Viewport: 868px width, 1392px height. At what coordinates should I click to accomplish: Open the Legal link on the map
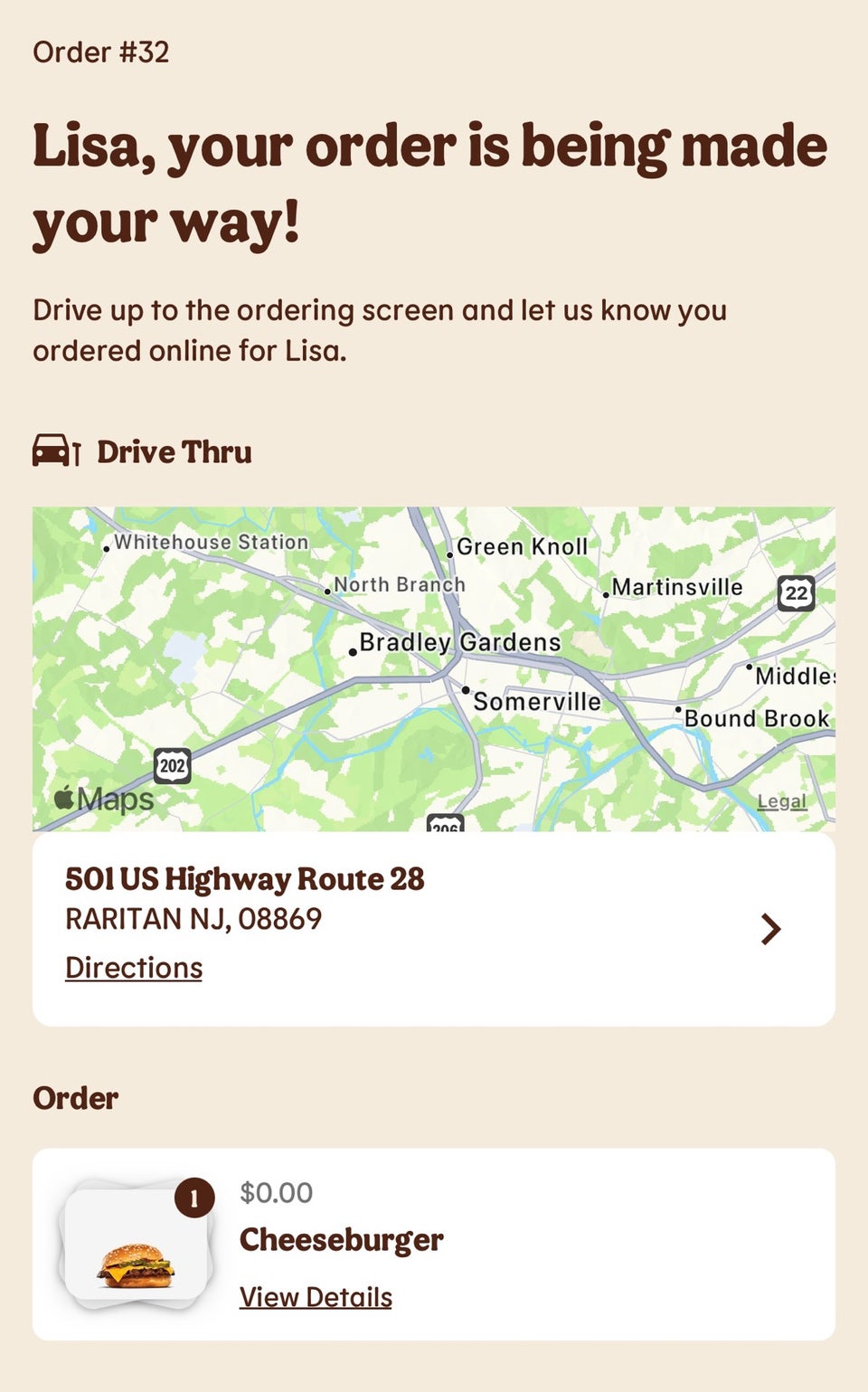781,801
